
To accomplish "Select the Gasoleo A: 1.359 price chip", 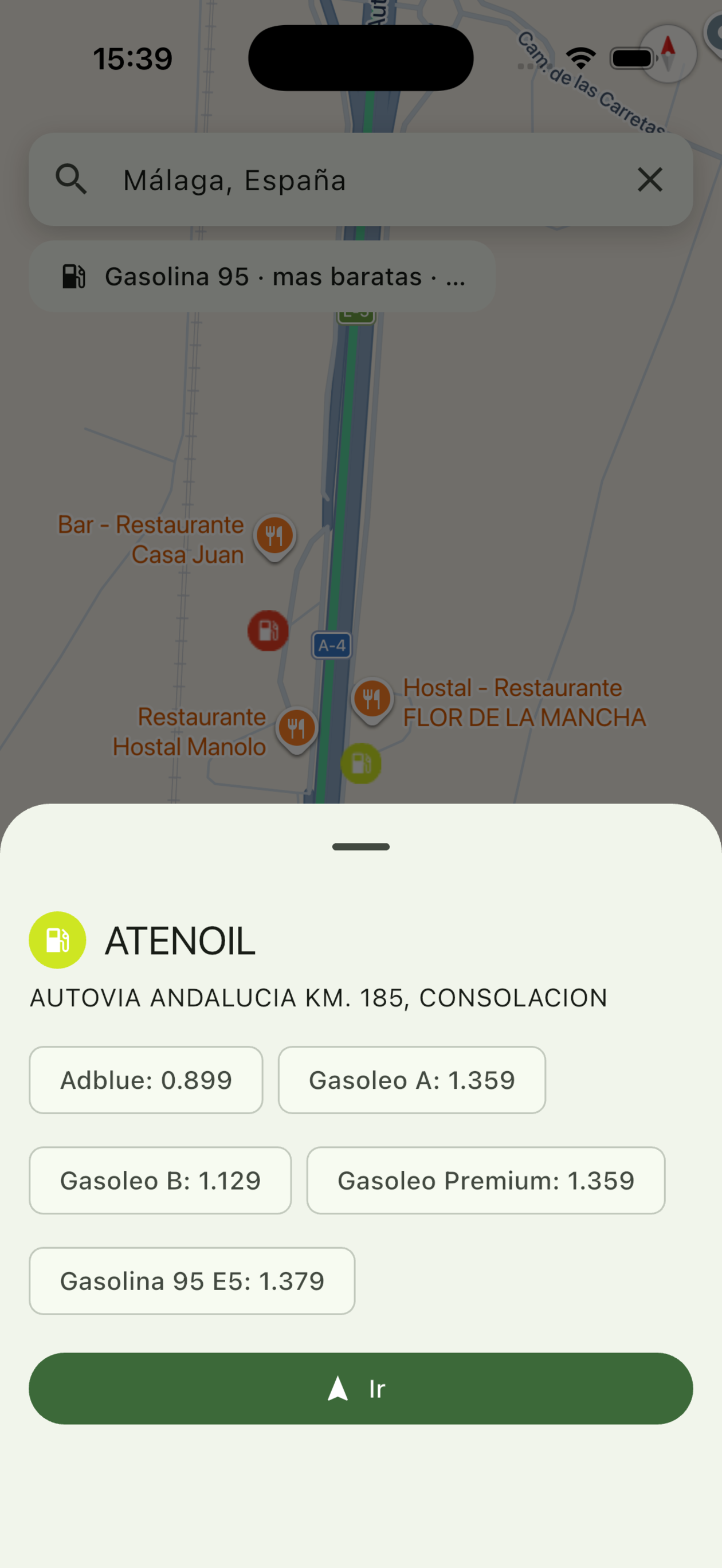I will (412, 1080).
